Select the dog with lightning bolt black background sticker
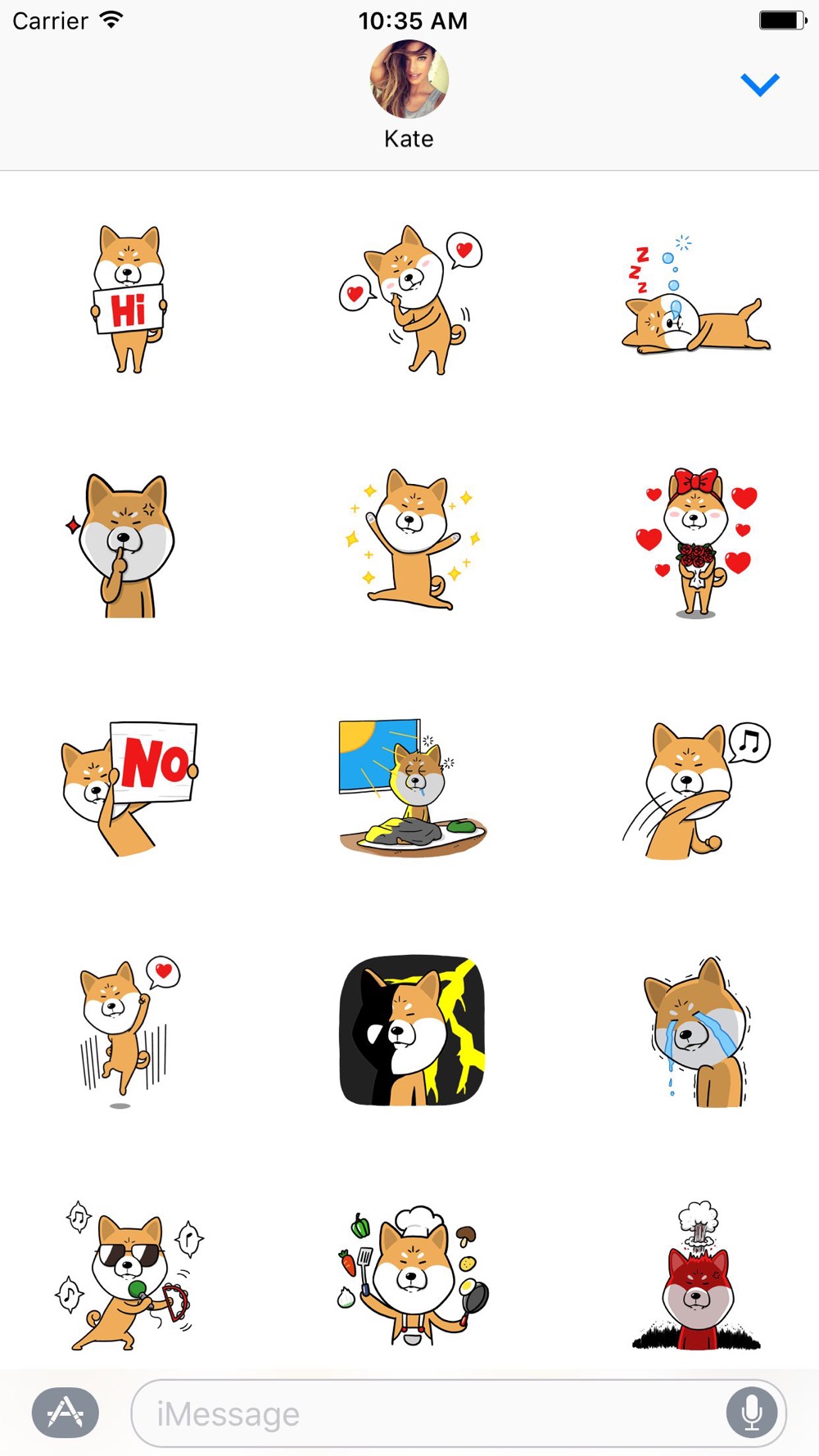Screen dimensions: 819x1456 [x=412, y=1030]
